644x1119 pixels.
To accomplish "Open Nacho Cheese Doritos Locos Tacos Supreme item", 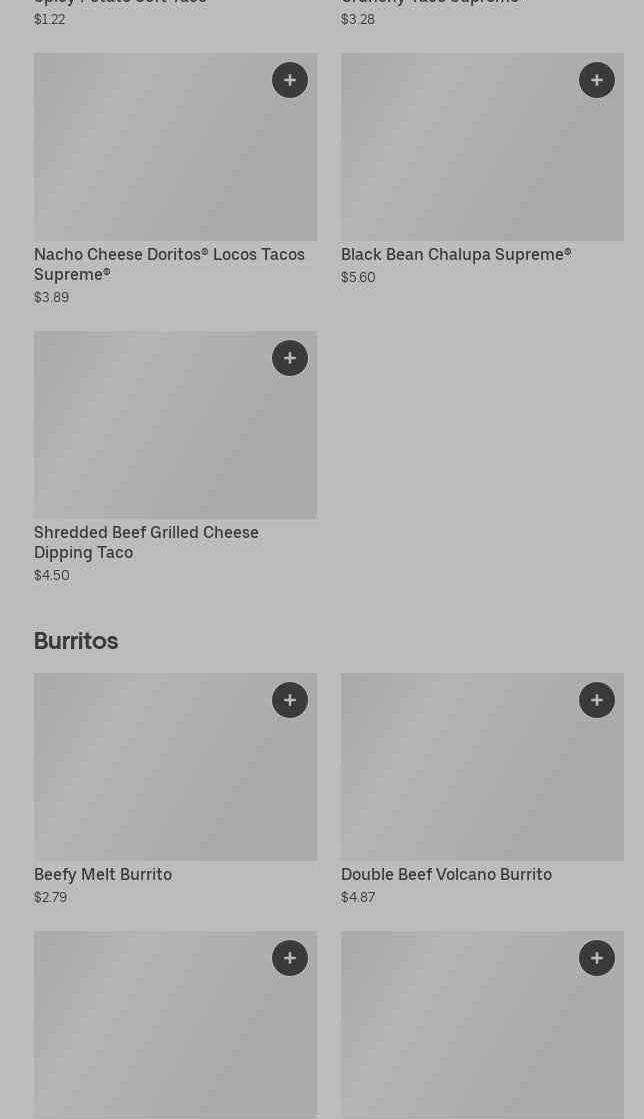I will (169, 264).
